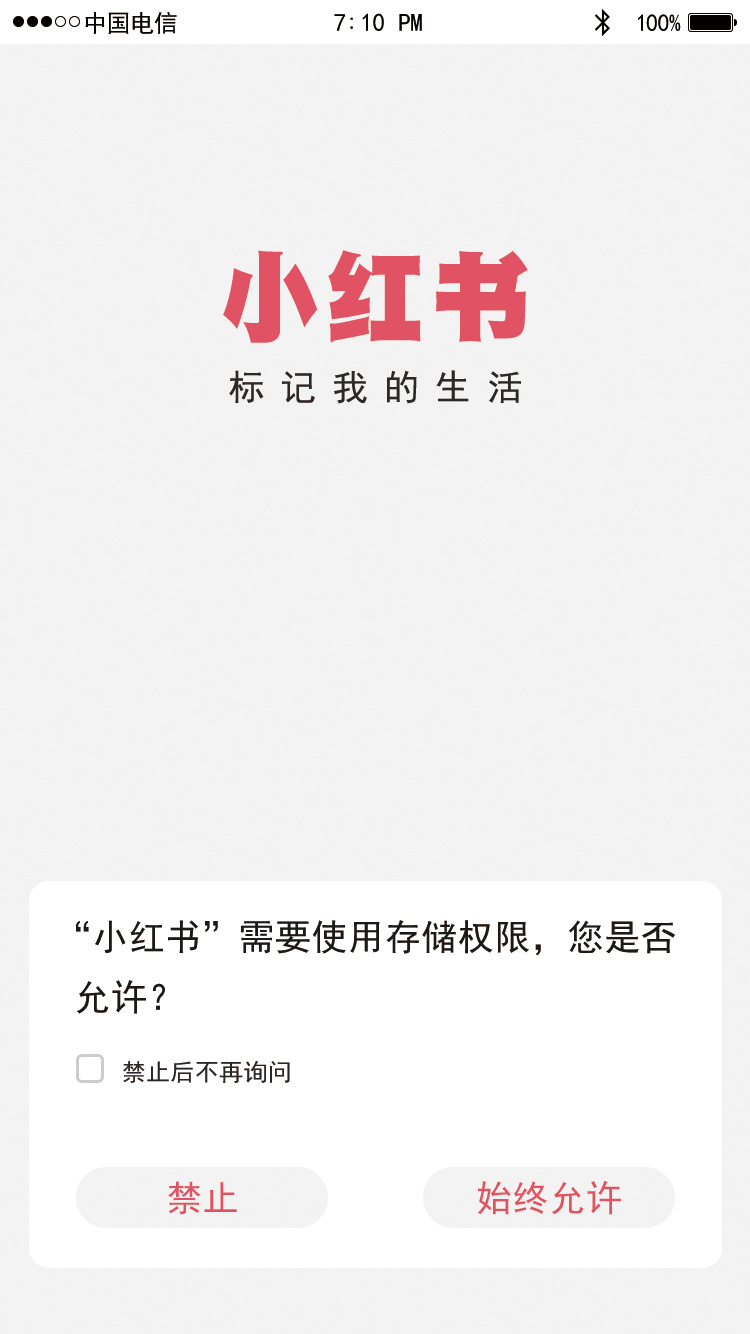This screenshot has height=1334, width=750.
Task: Tap the storage permission prompt text
Action: [375, 962]
